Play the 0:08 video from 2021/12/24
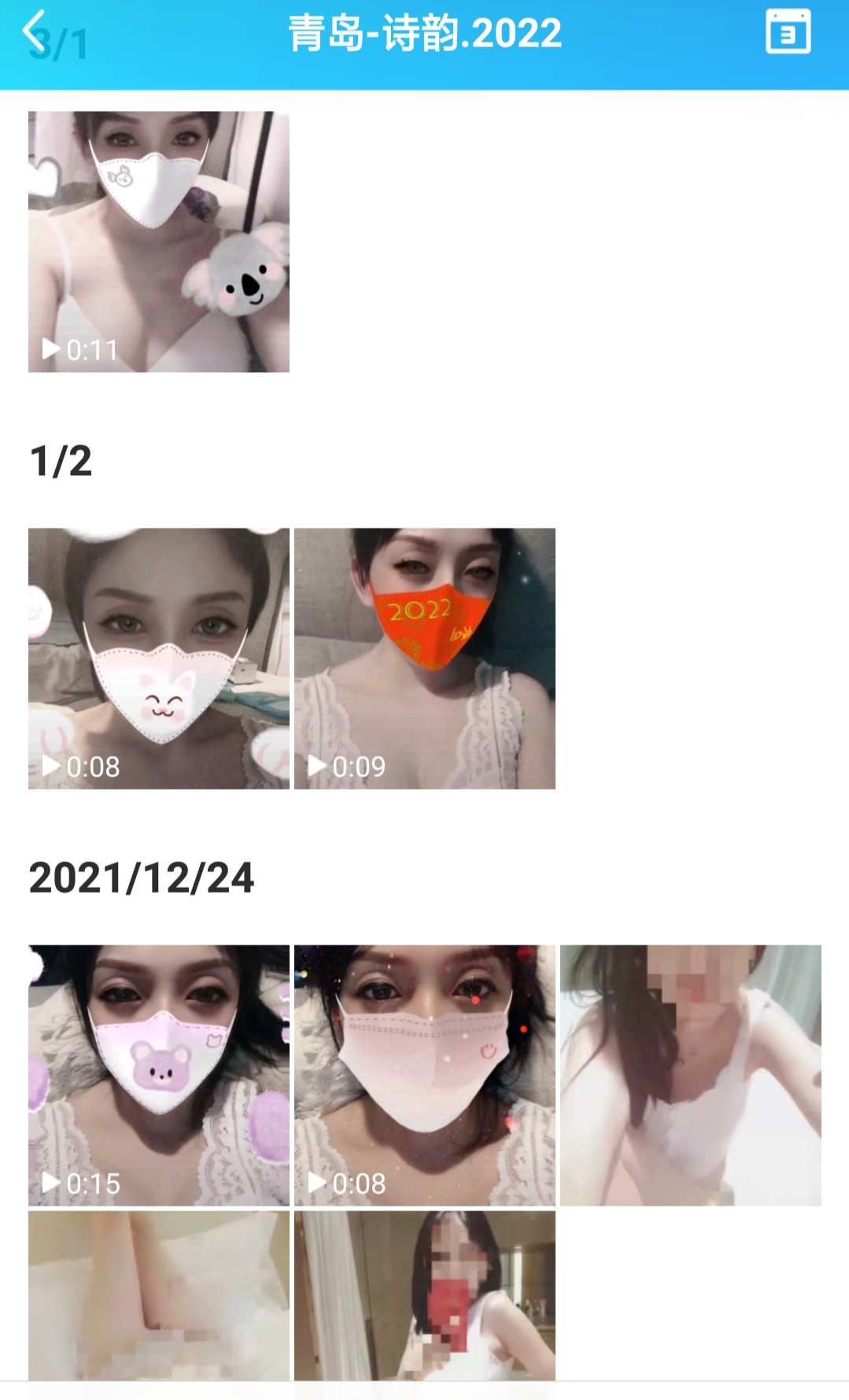This screenshot has height=1400, width=849. tap(425, 1075)
